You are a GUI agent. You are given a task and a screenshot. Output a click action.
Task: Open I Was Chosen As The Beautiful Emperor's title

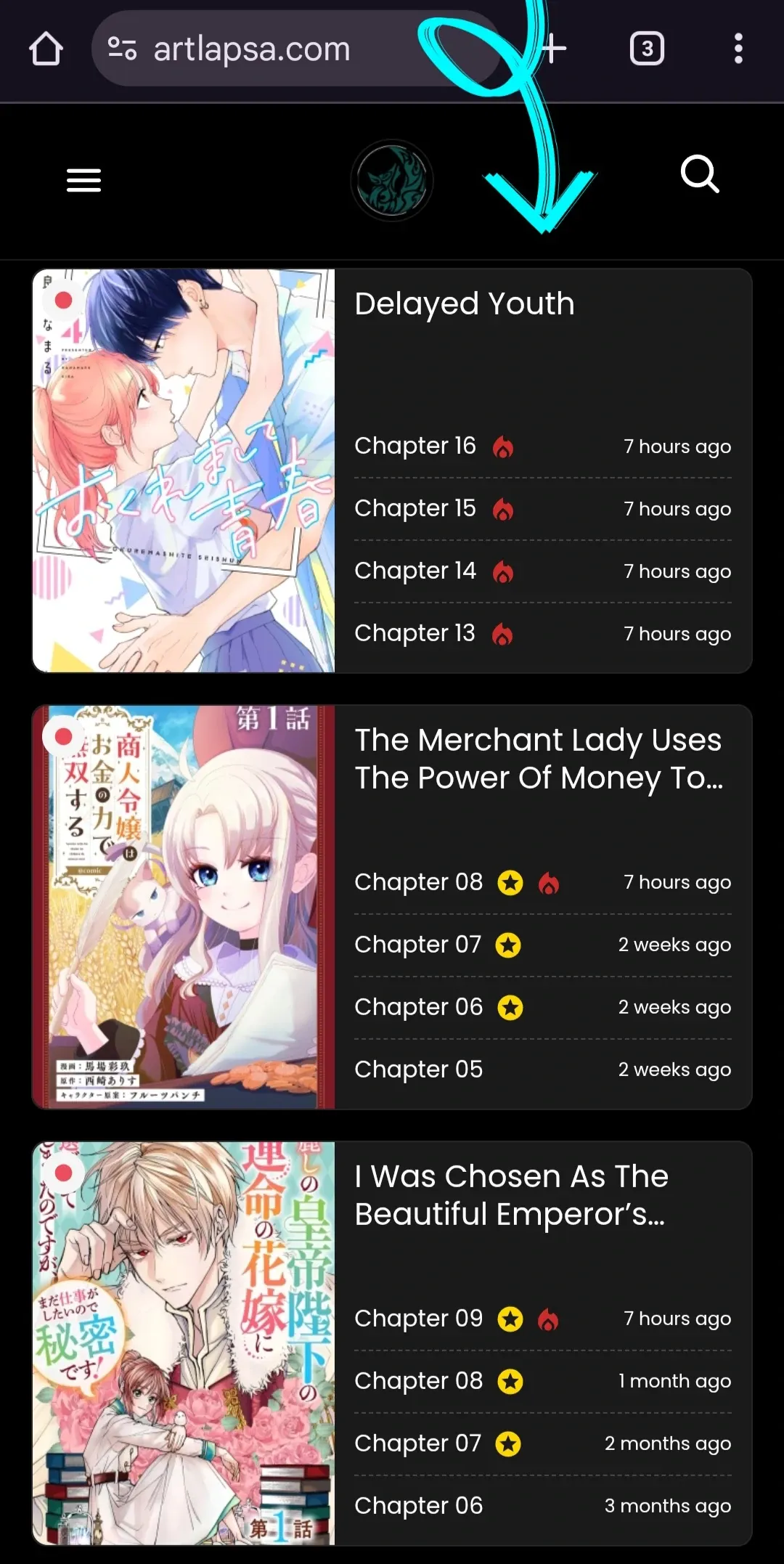pos(511,1195)
